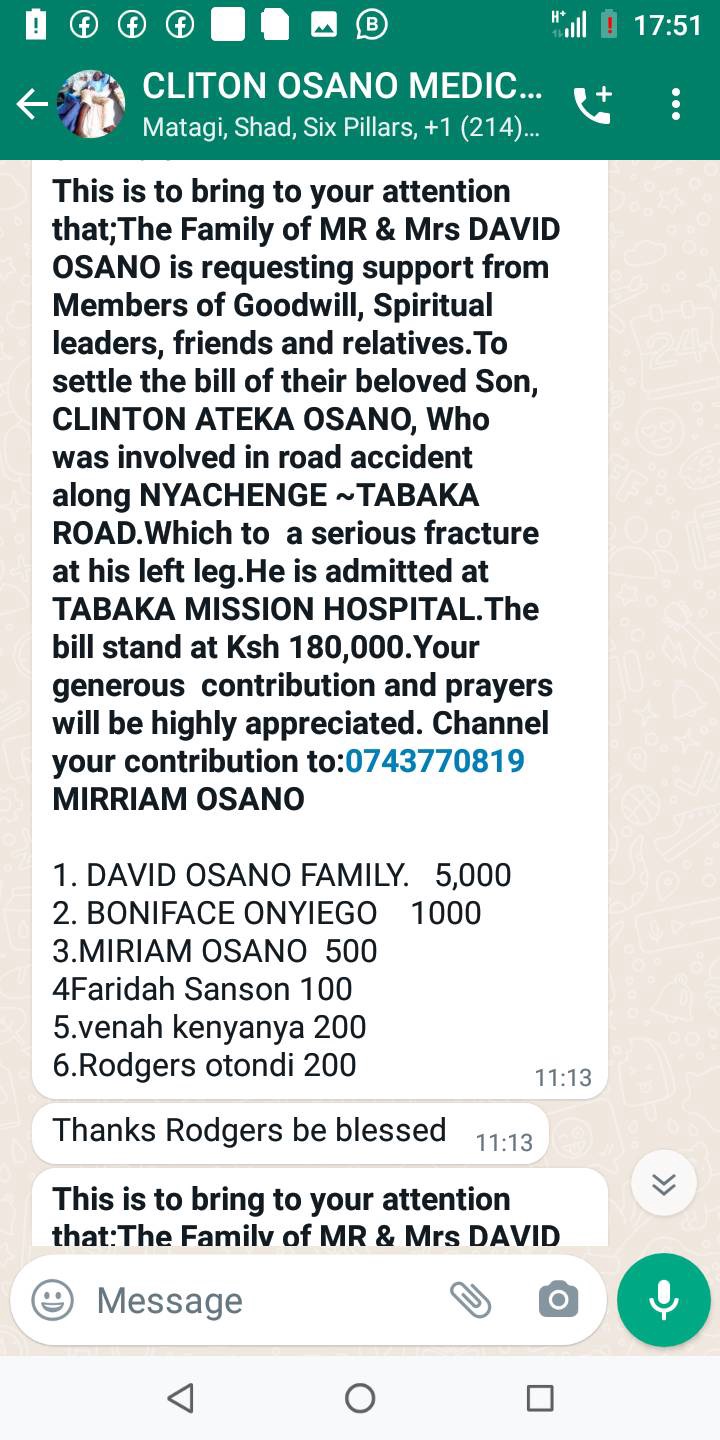Viewport: 720px width, 1440px height.
Task: Open the emoji picker
Action: tap(52, 1300)
